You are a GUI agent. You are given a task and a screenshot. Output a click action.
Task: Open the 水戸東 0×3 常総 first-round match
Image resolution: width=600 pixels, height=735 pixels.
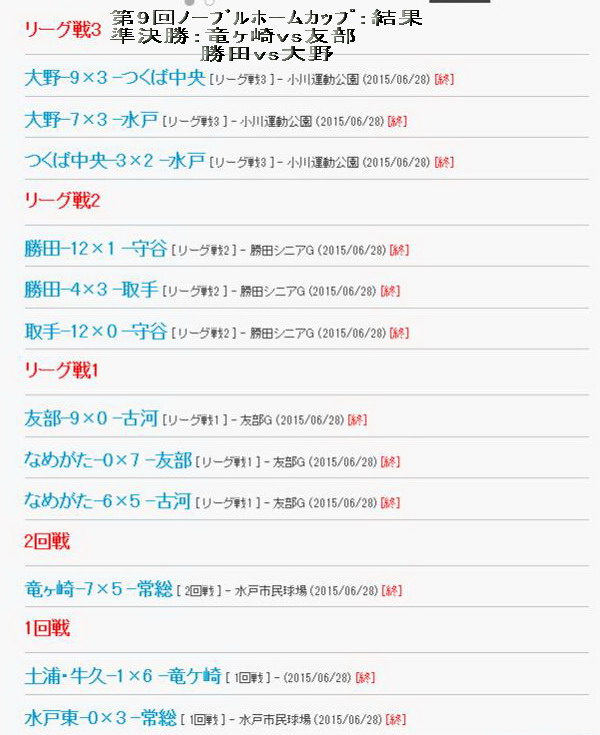(100, 718)
